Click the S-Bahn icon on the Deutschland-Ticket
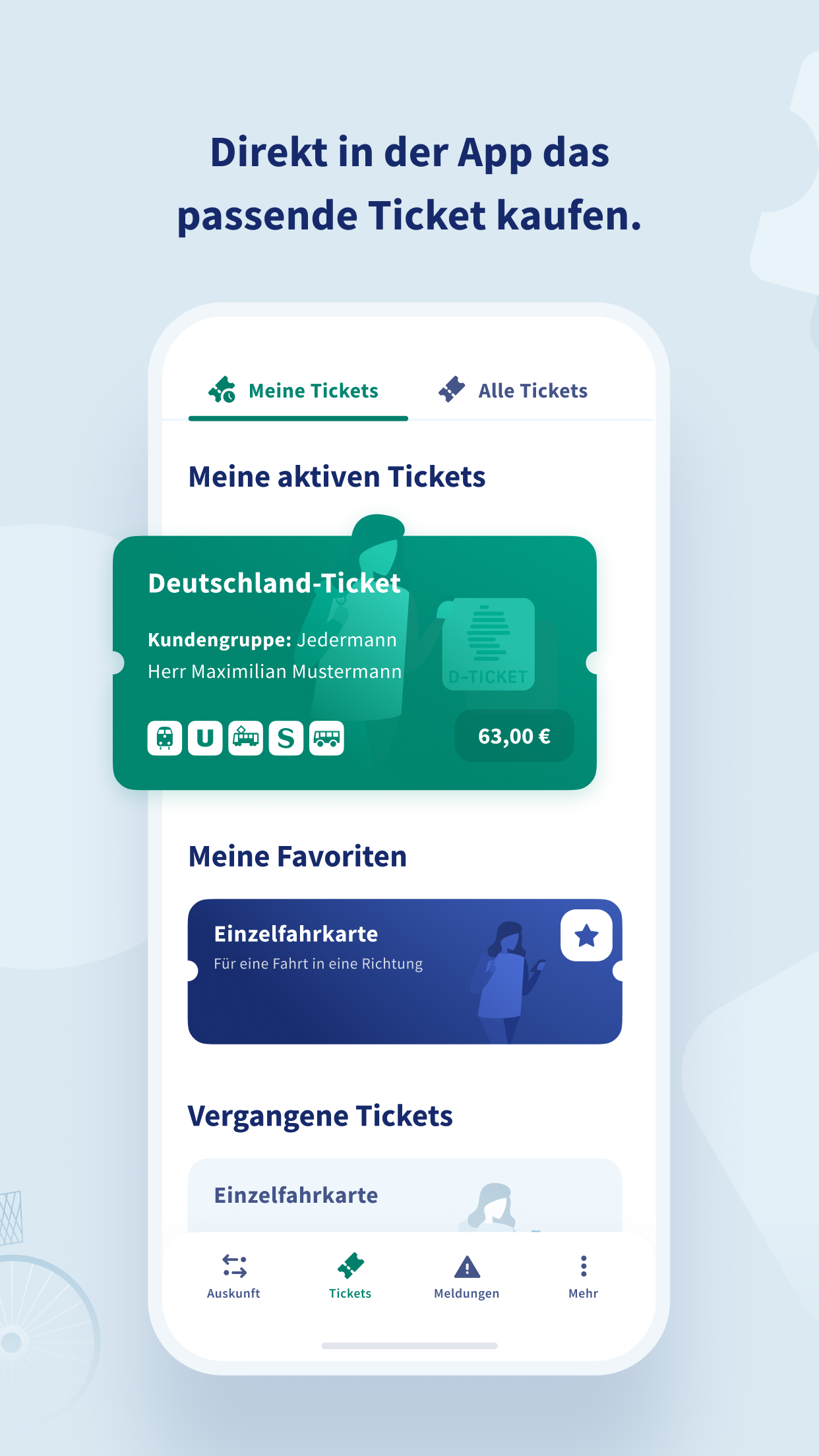This screenshot has width=819, height=1456. [286, 737]
